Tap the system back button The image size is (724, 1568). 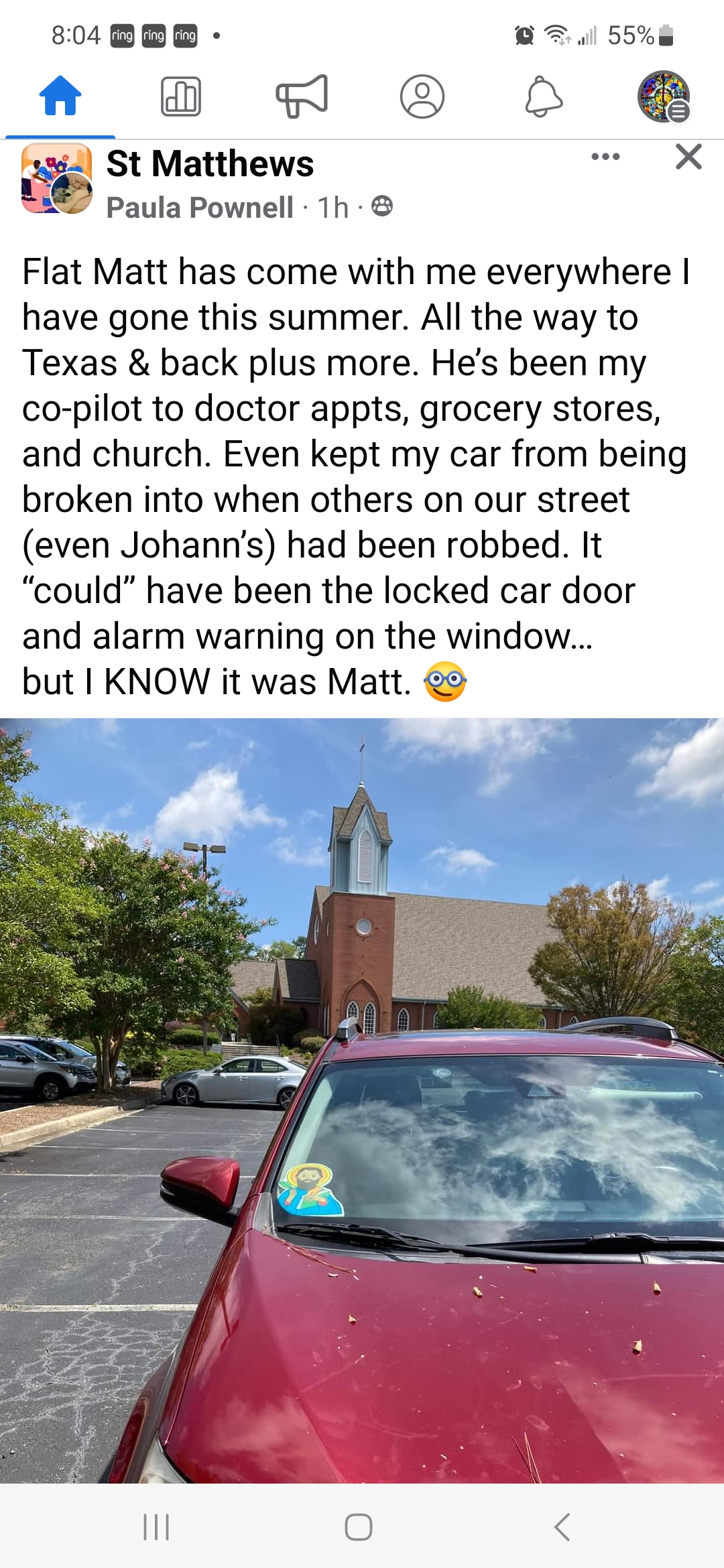(562, 1527)
